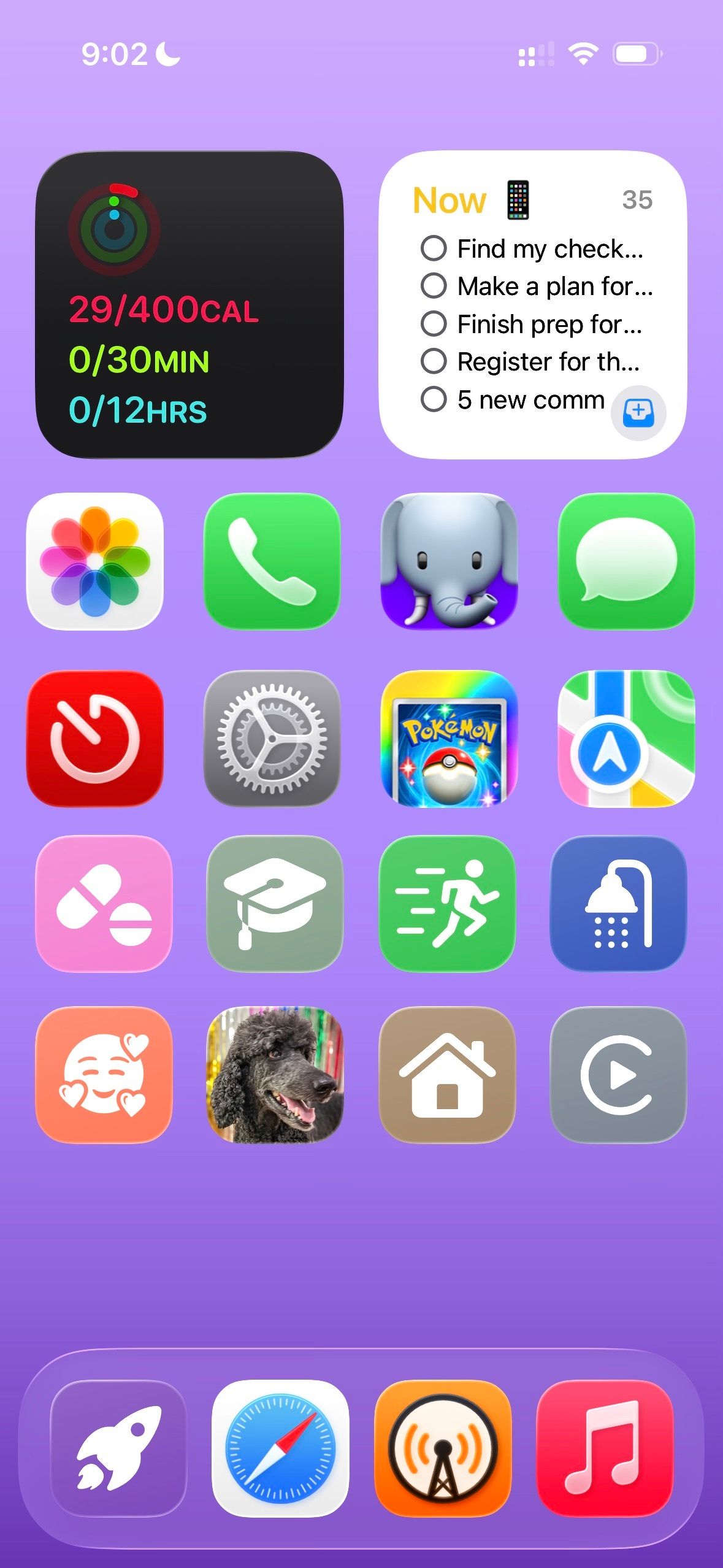Viewport: 723px width, 1568px height.
Task: Complete the 'Make a plan for...' item
Action: [x=435, y=285]
